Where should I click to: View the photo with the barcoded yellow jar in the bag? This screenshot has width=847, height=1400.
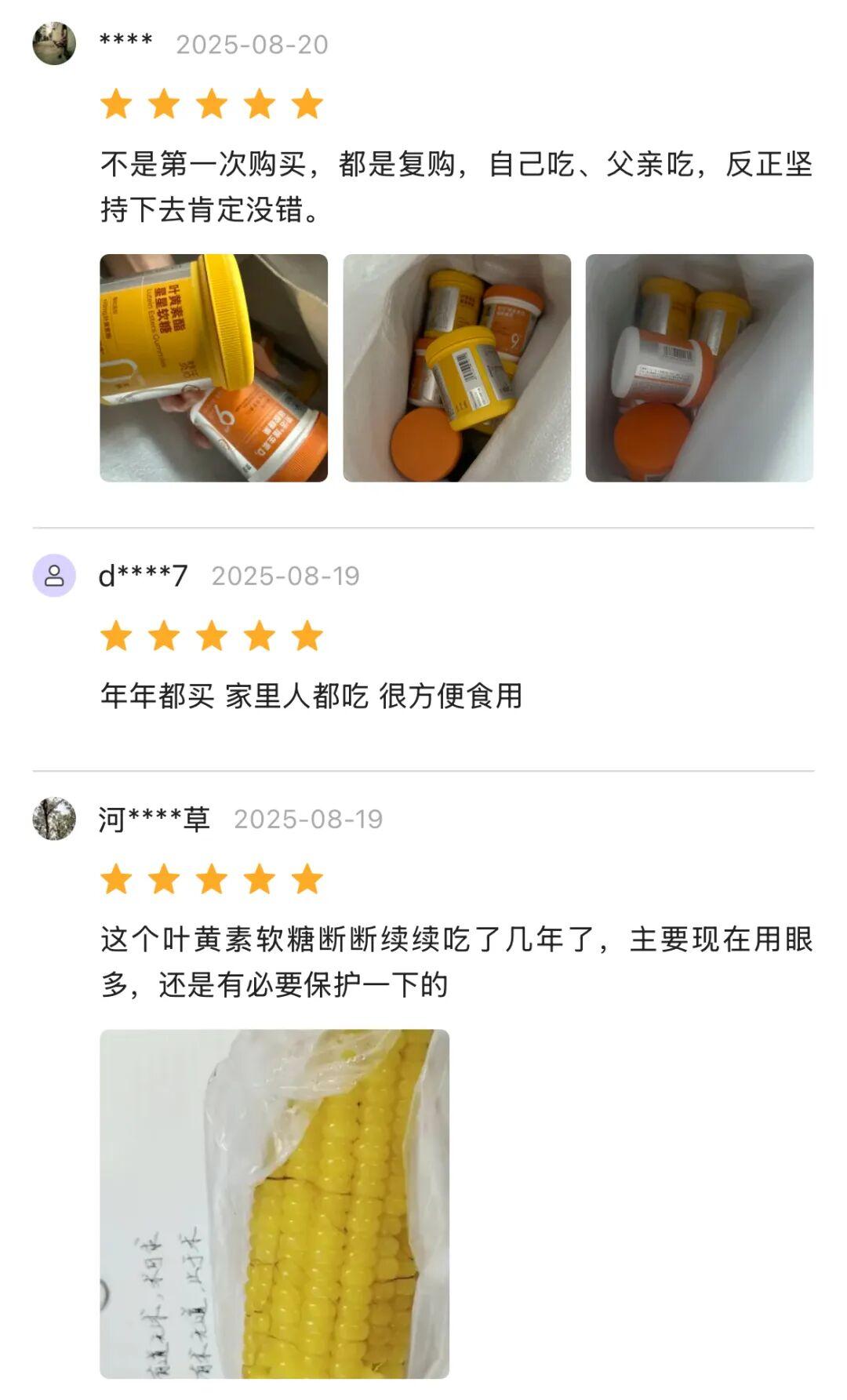click(456, 368)
